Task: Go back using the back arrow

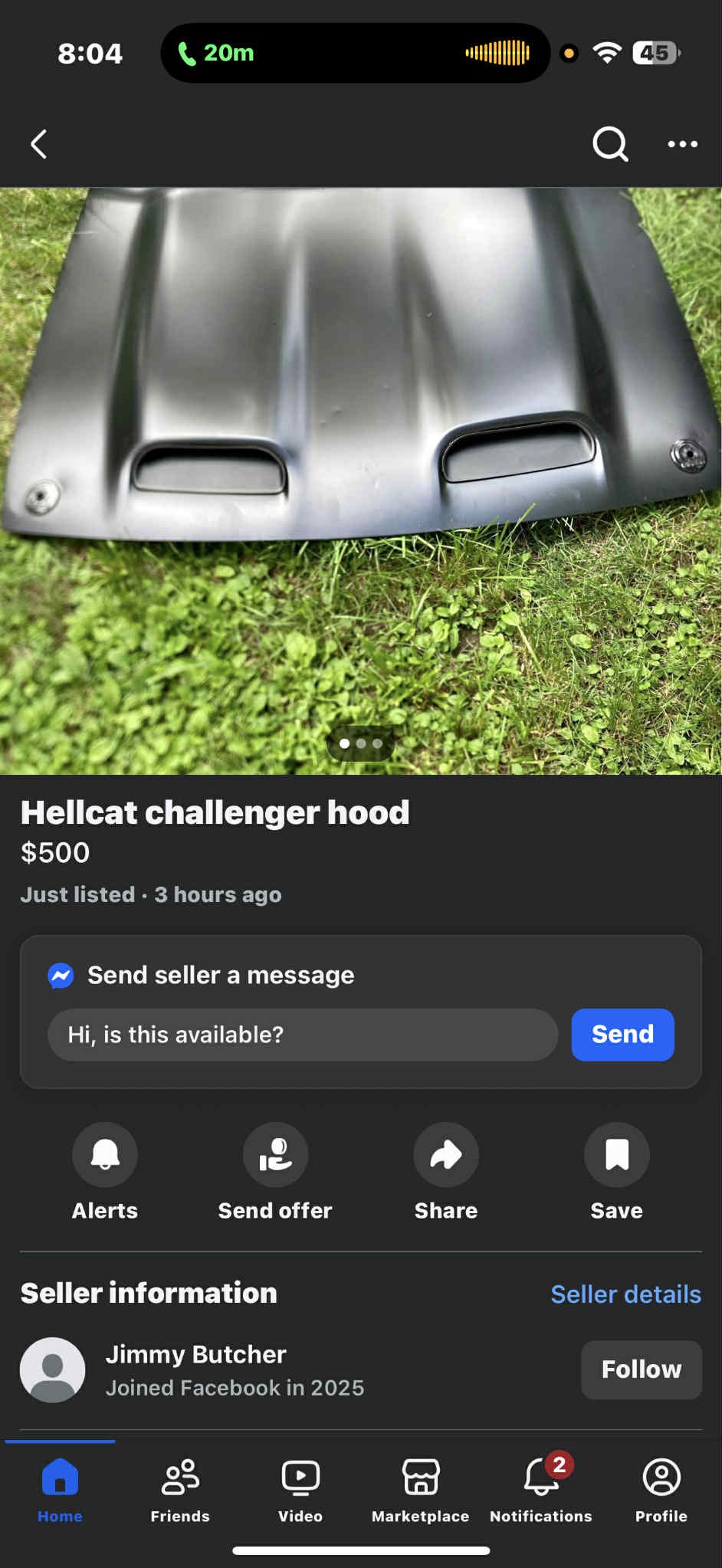Action: (39, 143)
